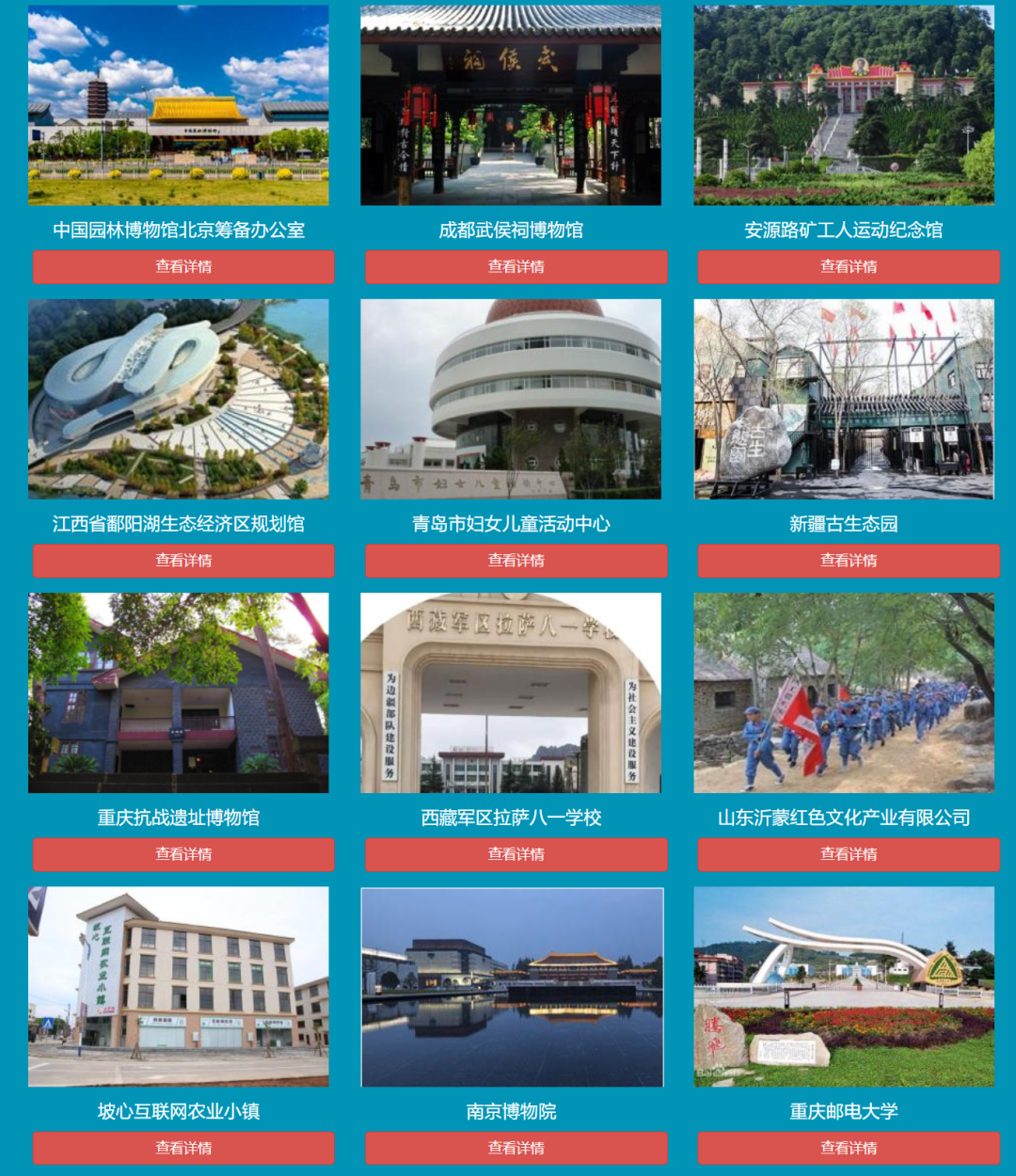Screen dimensions: 1016x1176
Task: Open 查看详情 for 西藏军区拉萨八一学校
Action: point(516,853)
